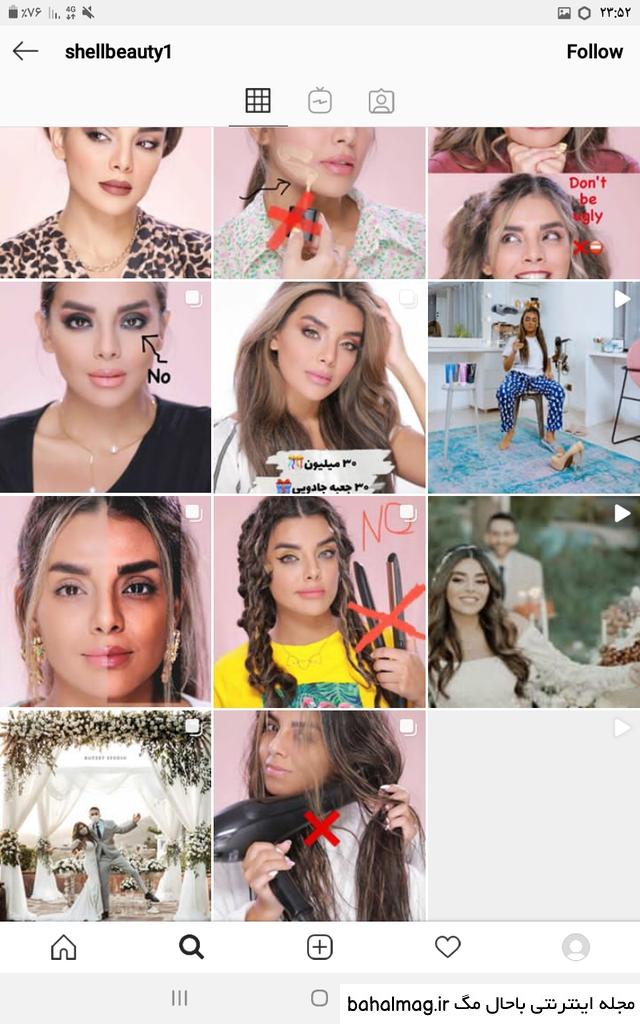640x1024 pixels.
Task: Open the eye makeup post marked "No"
Action: [x=106, y=387]
